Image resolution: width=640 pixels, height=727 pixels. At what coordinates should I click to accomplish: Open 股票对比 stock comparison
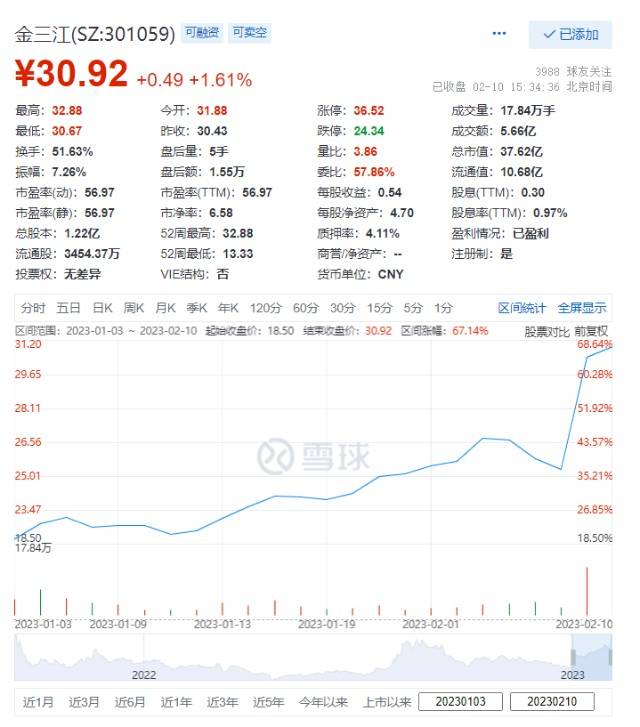coord(547,330)
